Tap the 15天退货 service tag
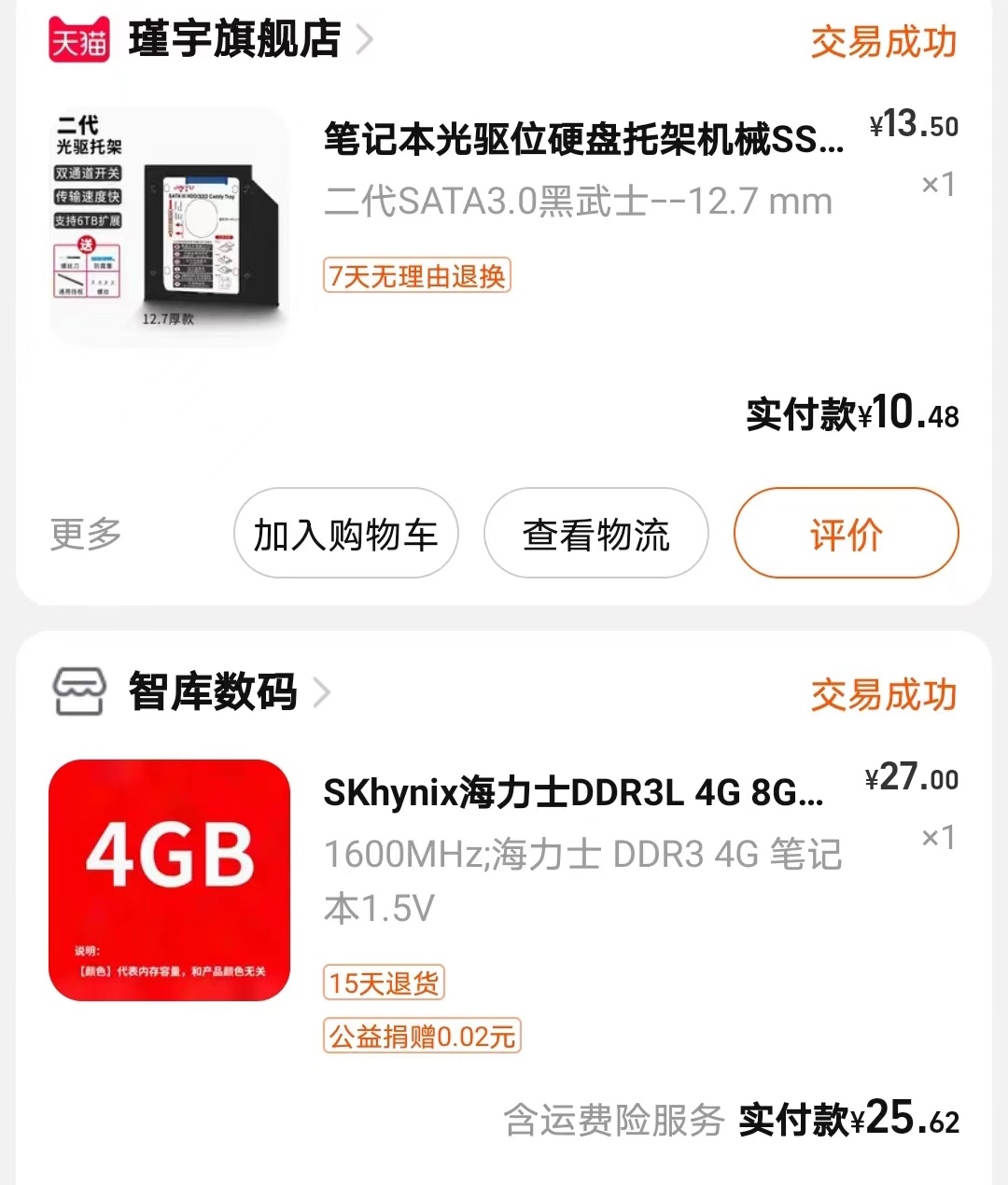The width and height of the screenshot is (1008, 1185). [x=384, y=983]
